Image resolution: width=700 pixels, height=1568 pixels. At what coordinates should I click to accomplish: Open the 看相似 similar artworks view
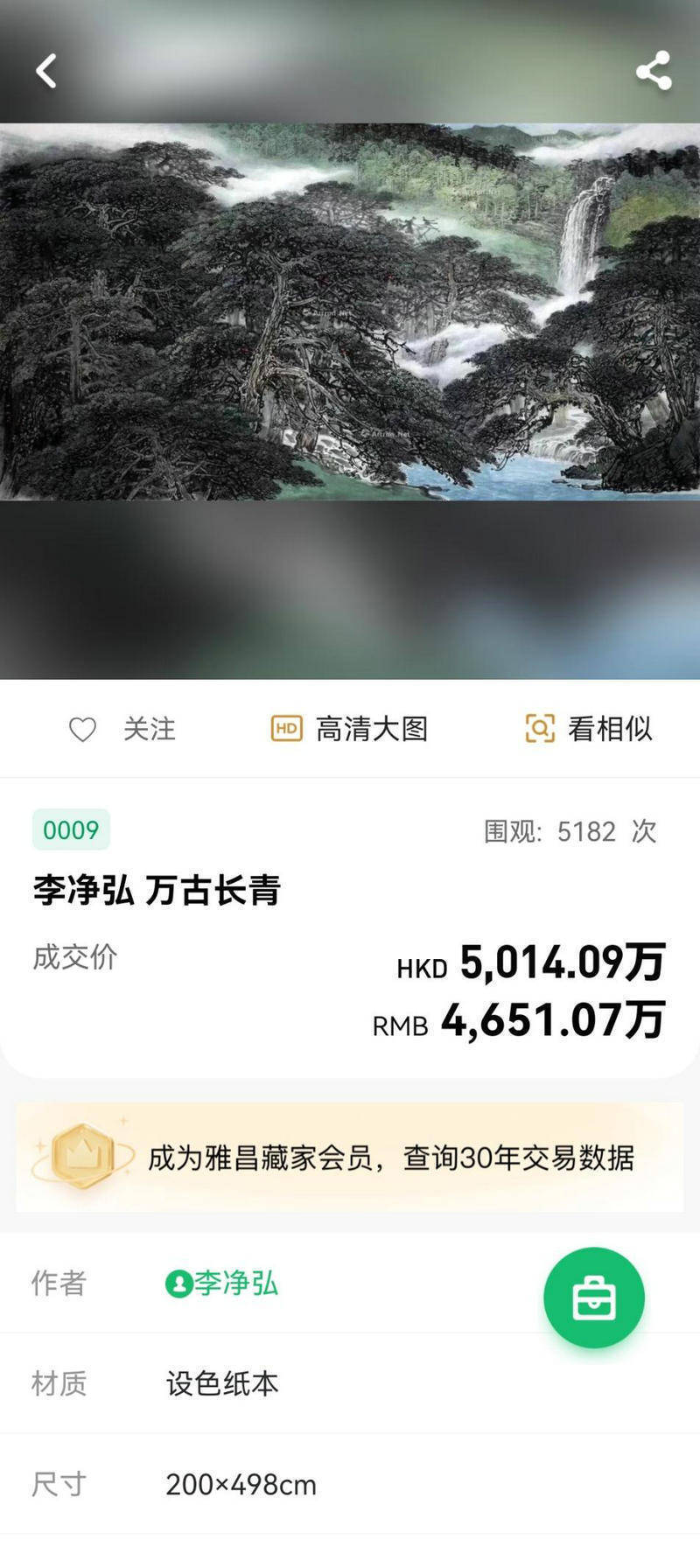pyautogui.click(x=611, y=727)
